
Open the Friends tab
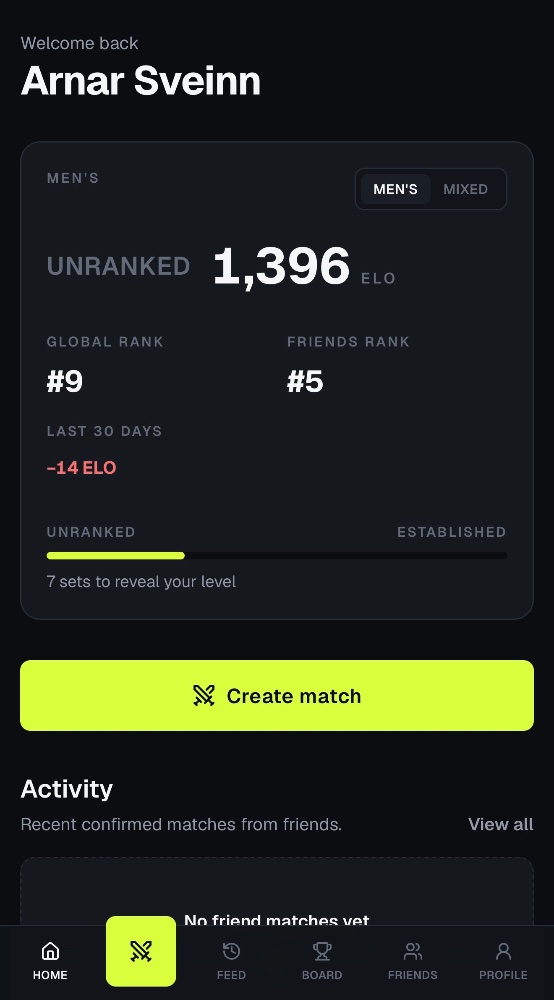coord(412,962)
